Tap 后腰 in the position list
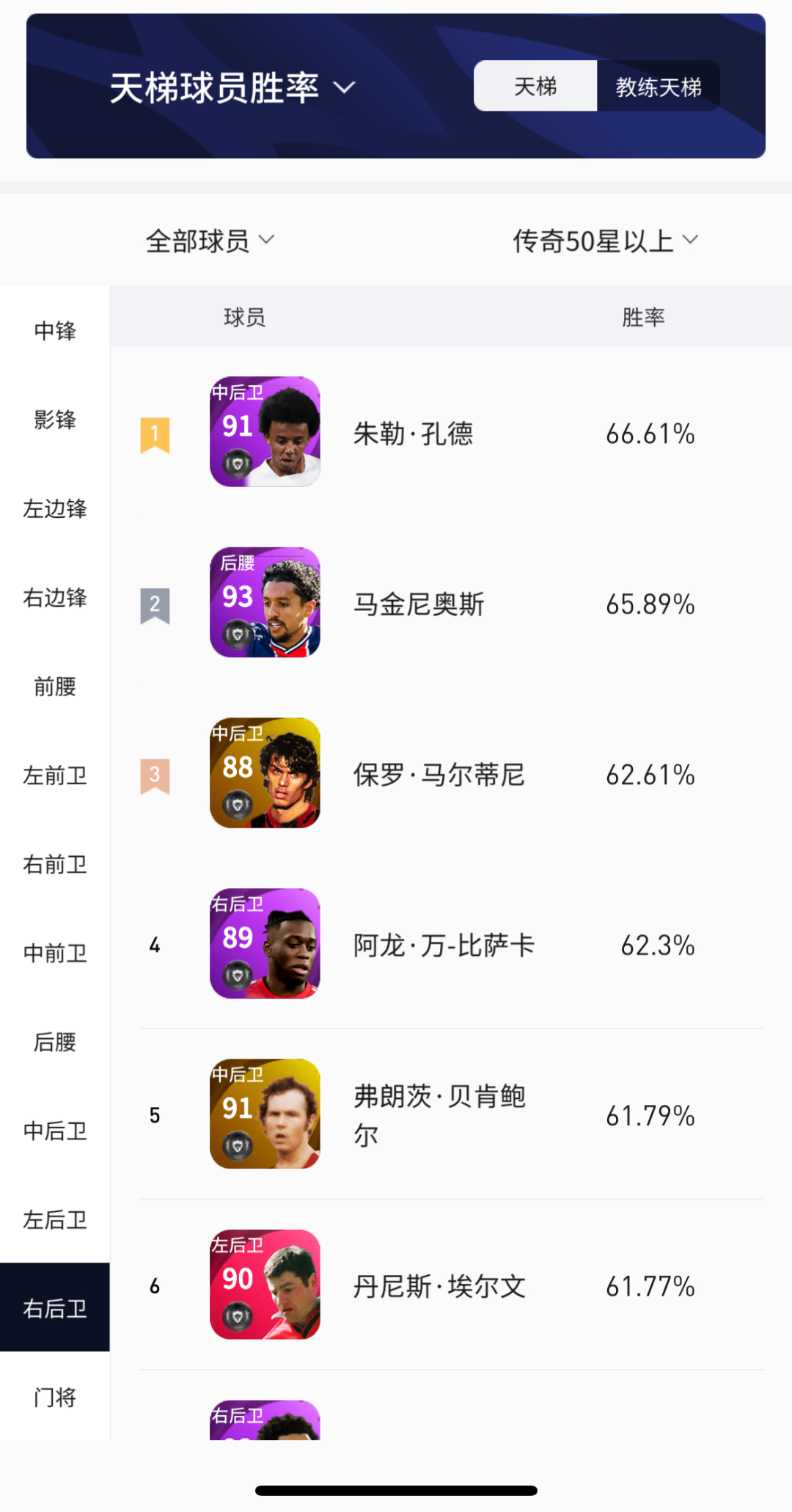 (x=55, y=1042)
